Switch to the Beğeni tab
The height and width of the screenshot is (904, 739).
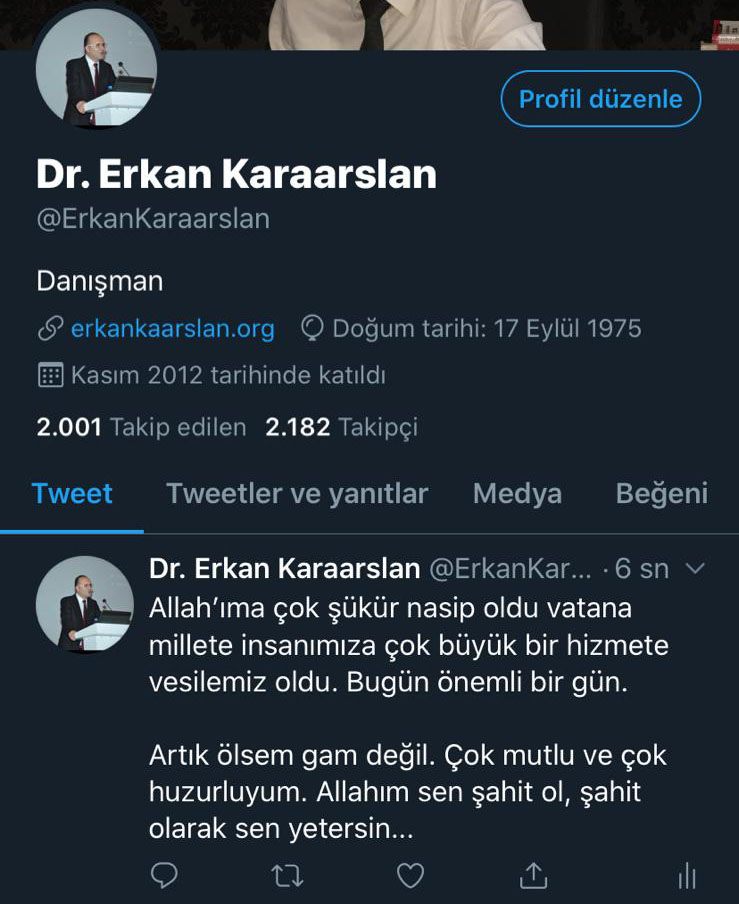661,493
